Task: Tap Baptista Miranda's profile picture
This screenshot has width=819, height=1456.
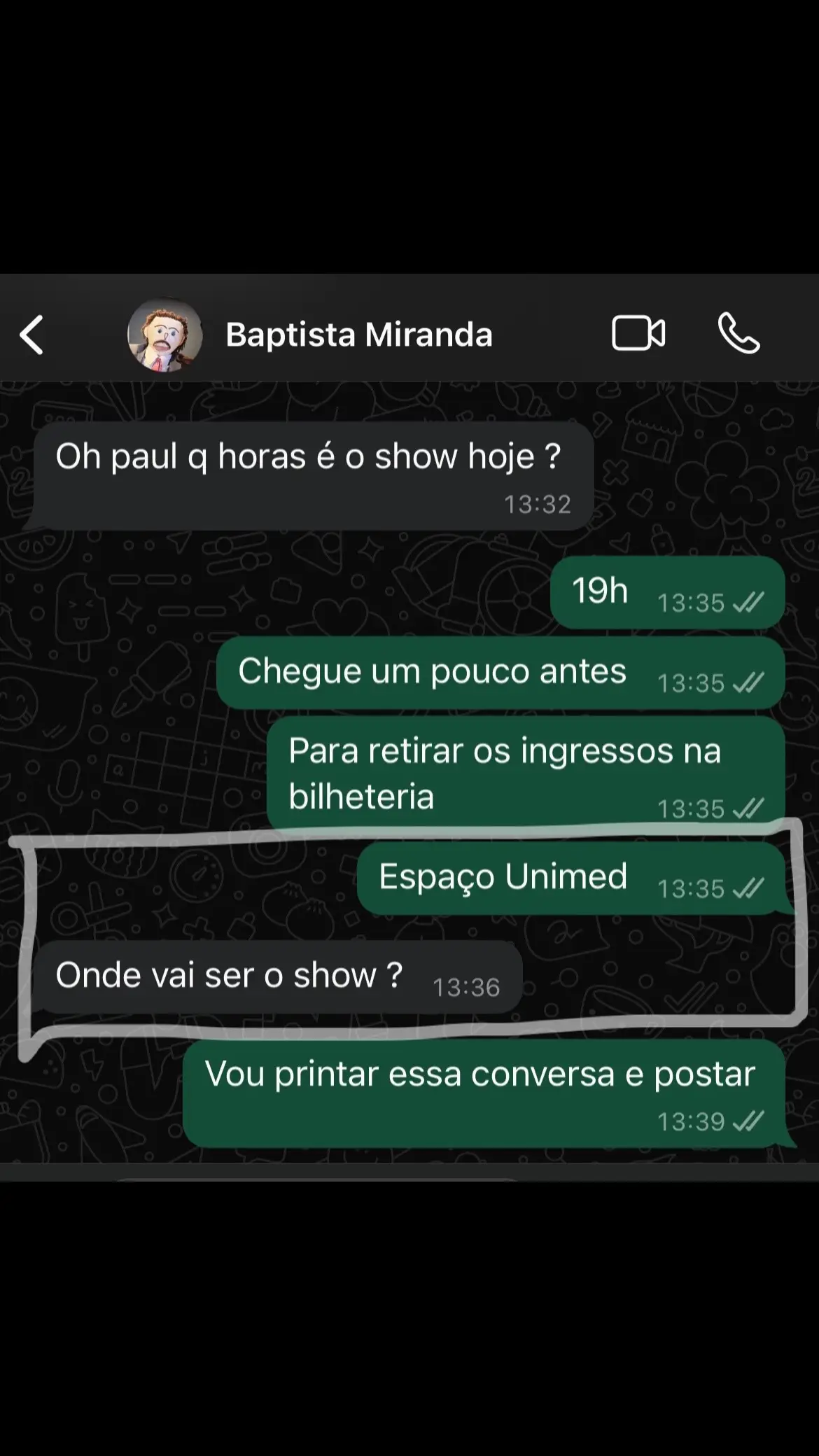Action: (x=165, y=335)
